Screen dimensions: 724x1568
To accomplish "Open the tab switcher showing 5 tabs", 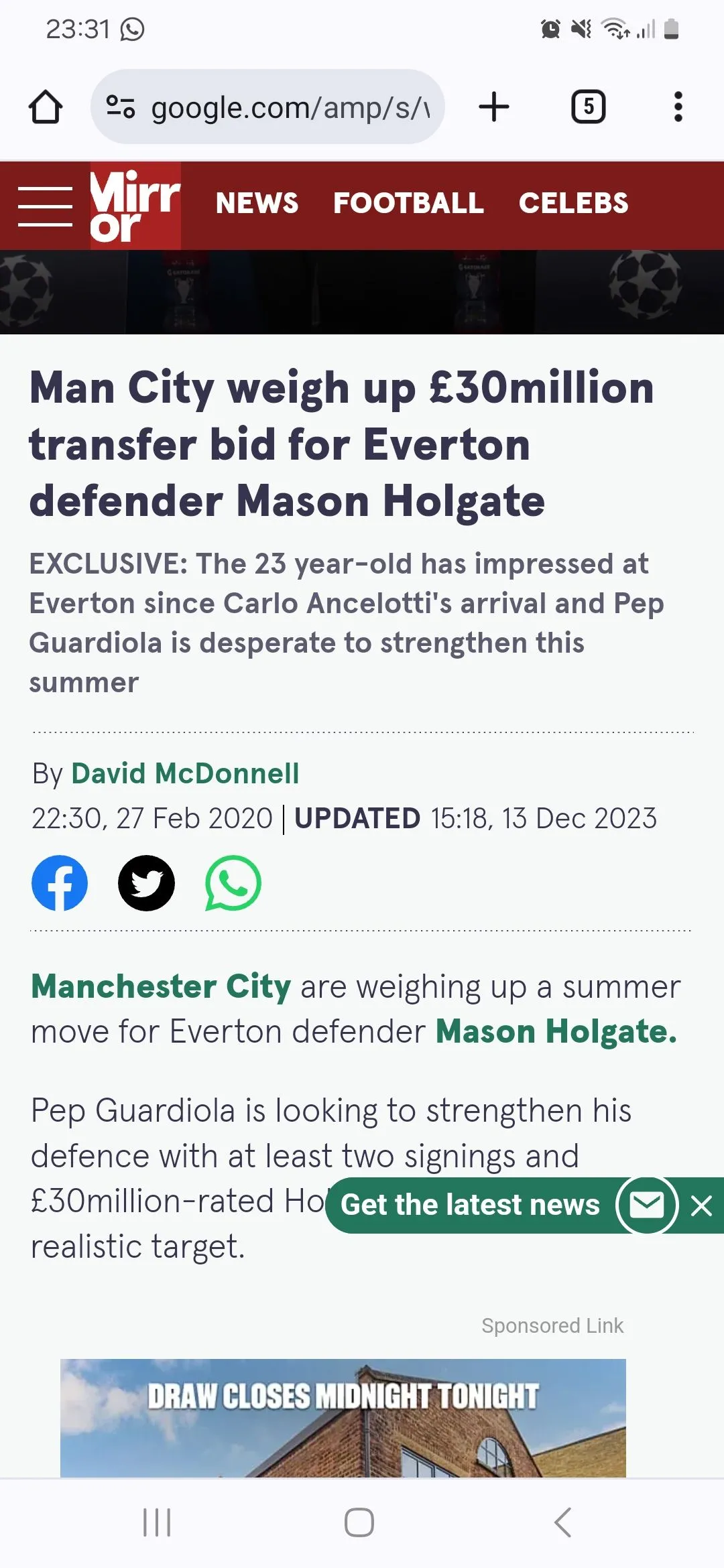I will [588, 107].
